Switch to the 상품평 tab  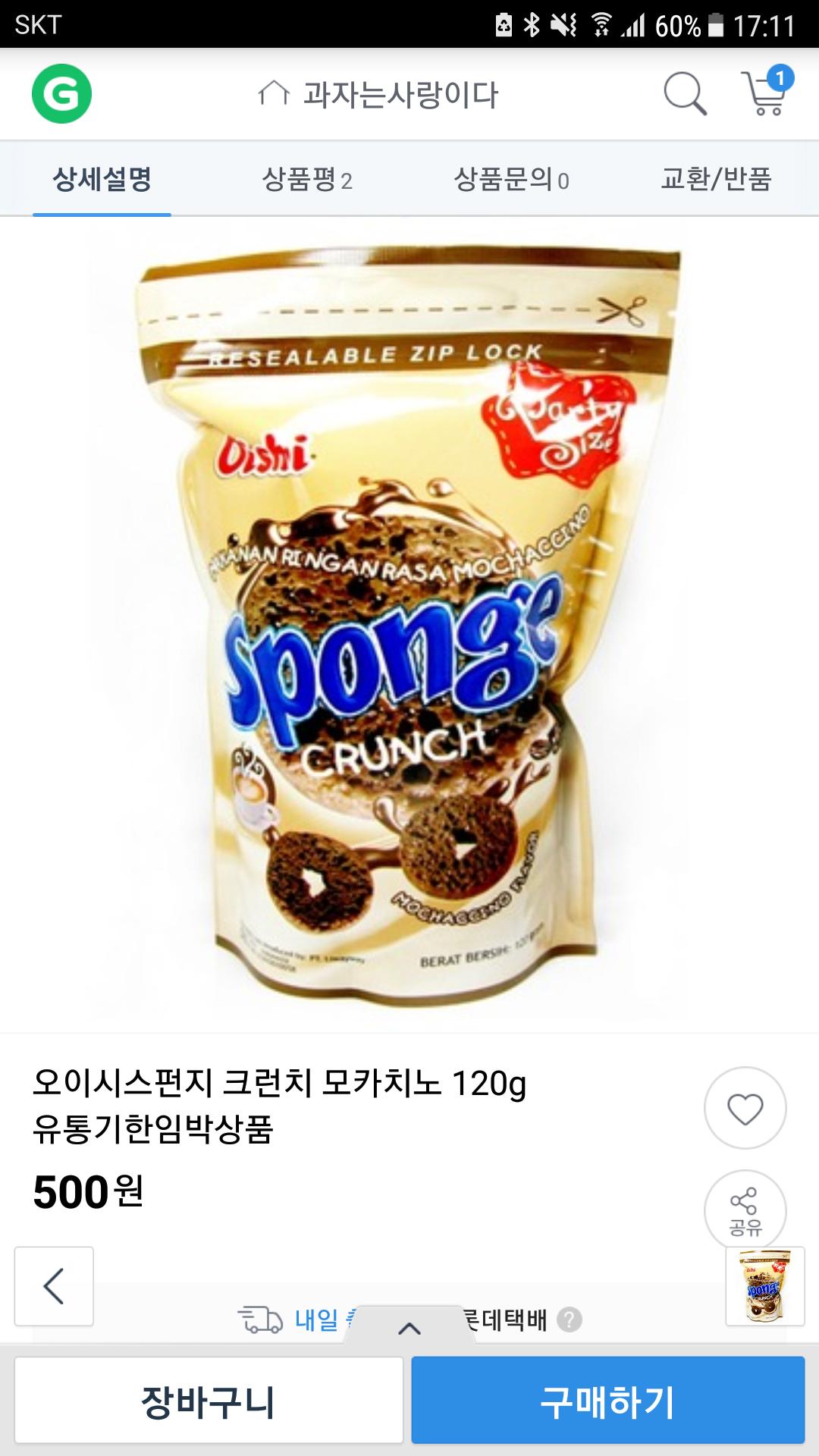coord(306,180)
